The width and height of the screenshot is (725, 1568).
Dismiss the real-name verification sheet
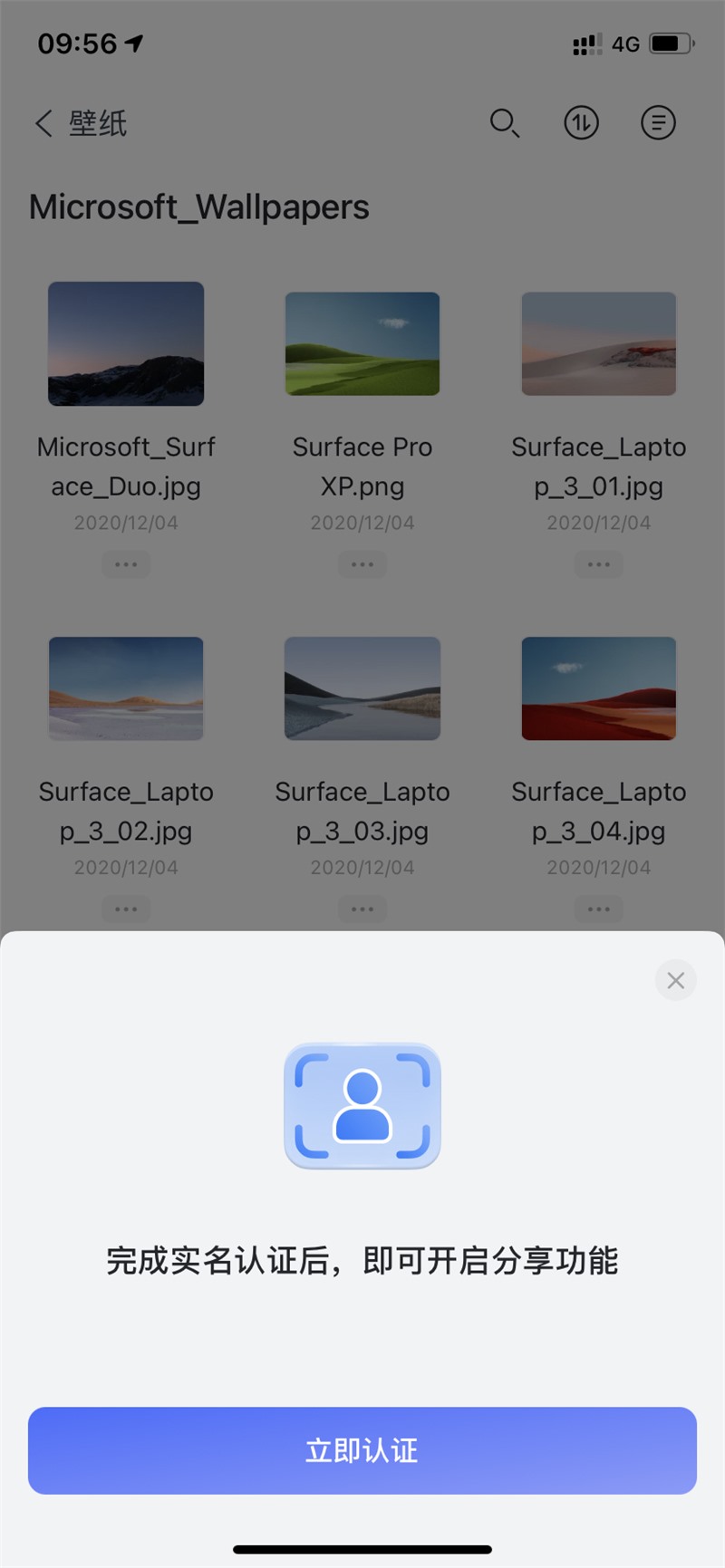[x=675, y=980]
